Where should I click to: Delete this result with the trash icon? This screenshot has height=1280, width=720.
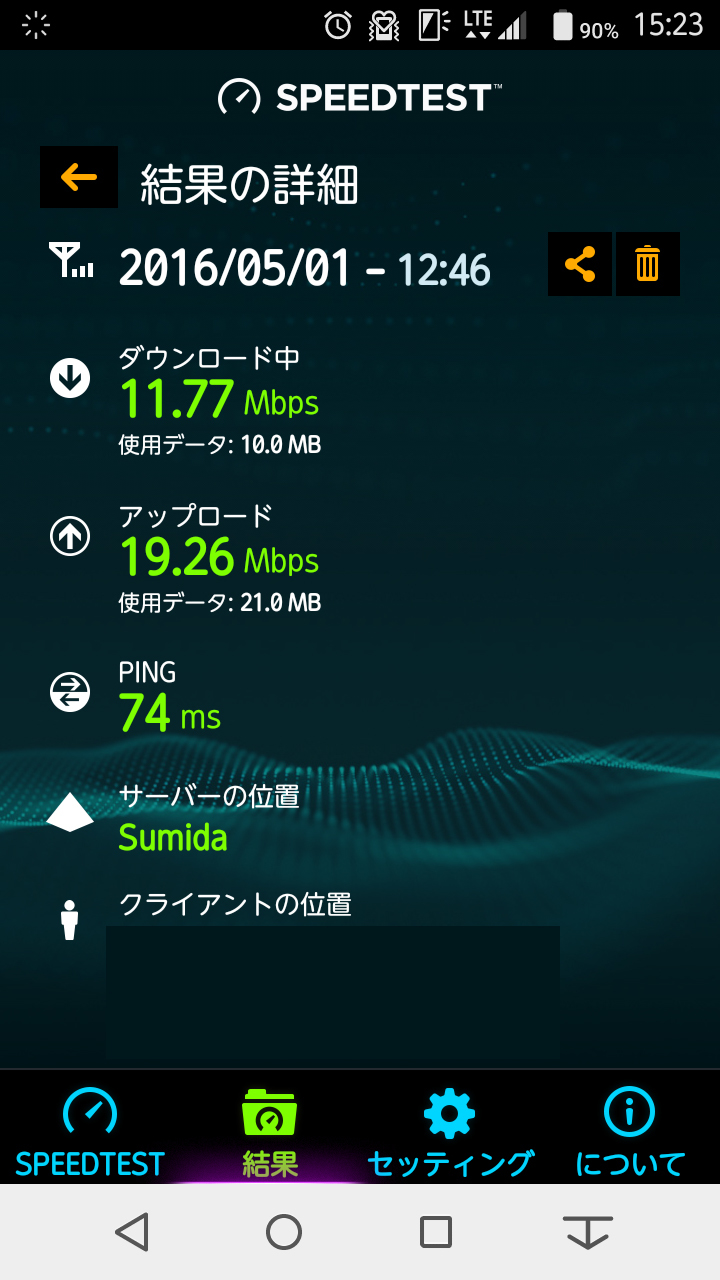pos(648,264)
